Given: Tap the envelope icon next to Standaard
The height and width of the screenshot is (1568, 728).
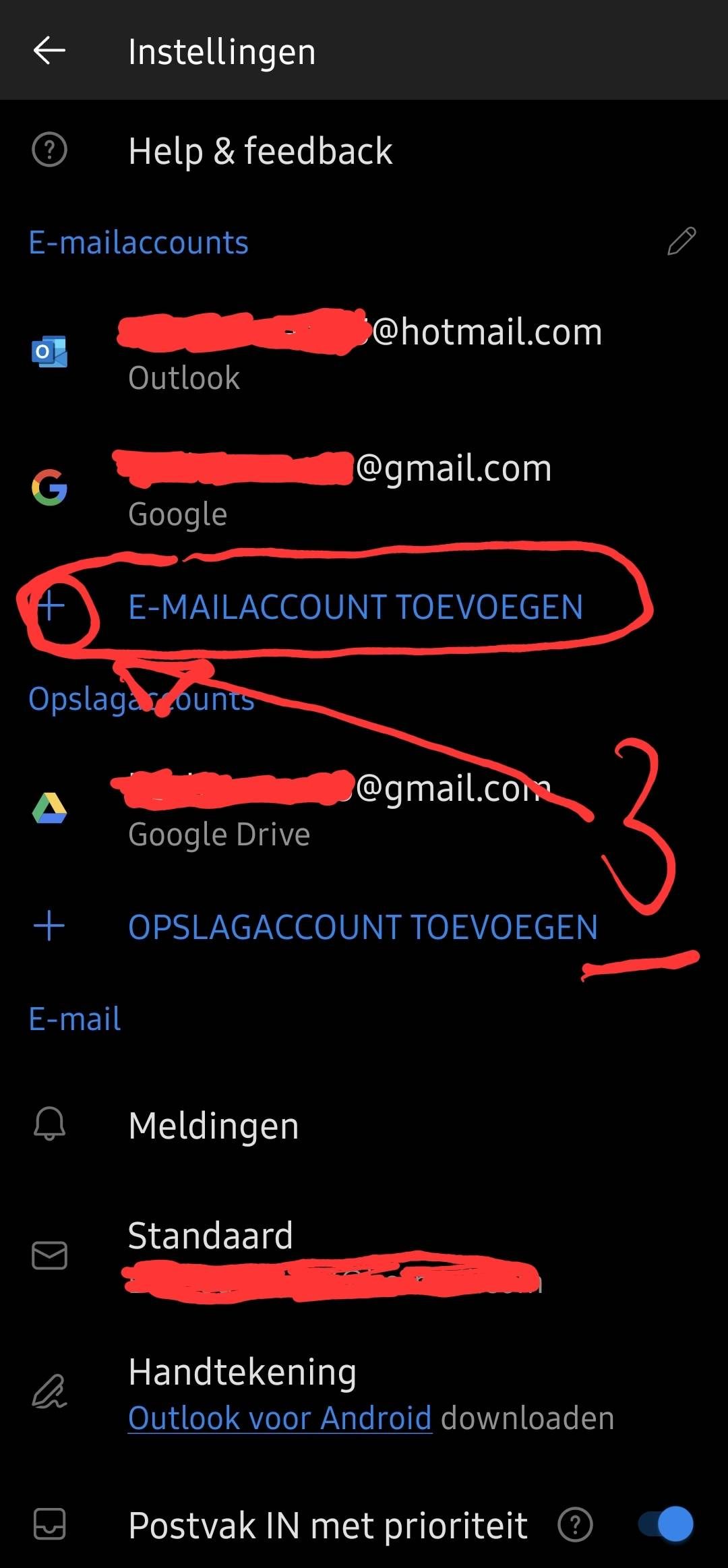Looking at the screenshot, I should (49, 1255).
